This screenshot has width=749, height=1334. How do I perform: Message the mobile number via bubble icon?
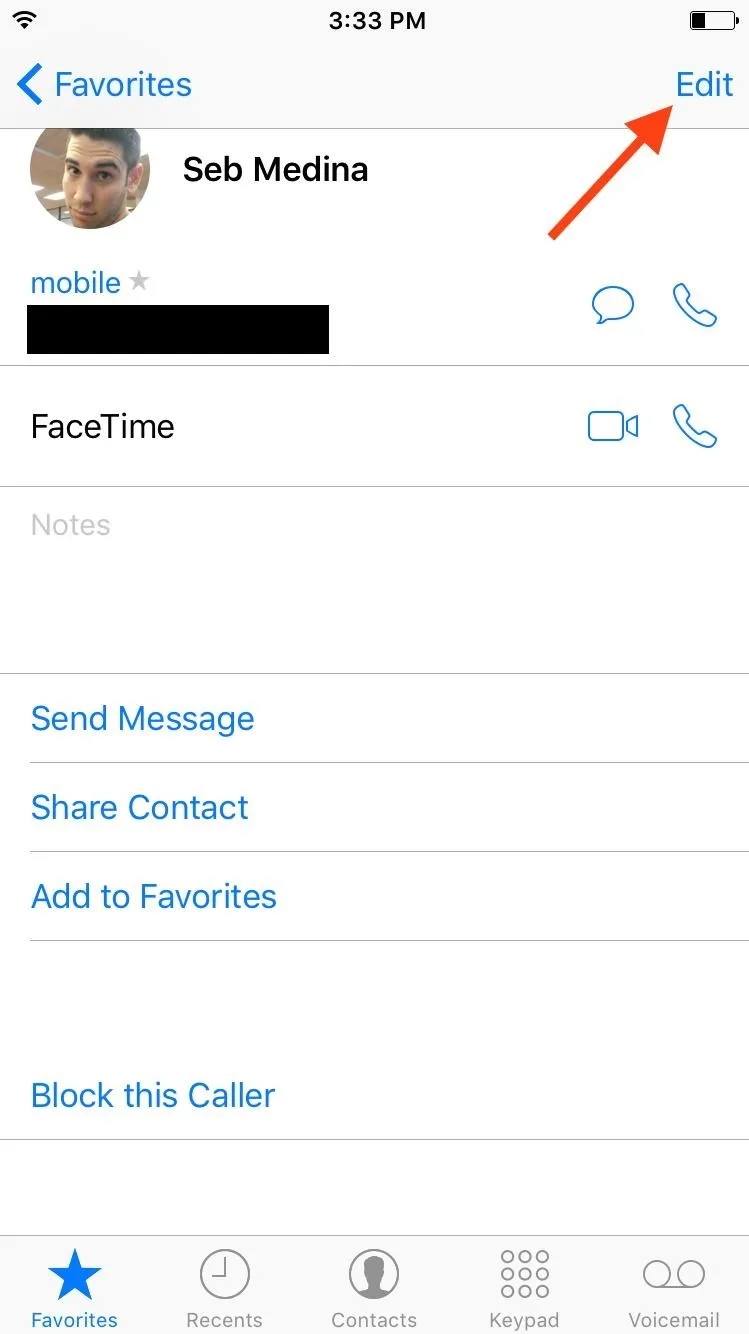pyautogui.click(x=612, y=305)
